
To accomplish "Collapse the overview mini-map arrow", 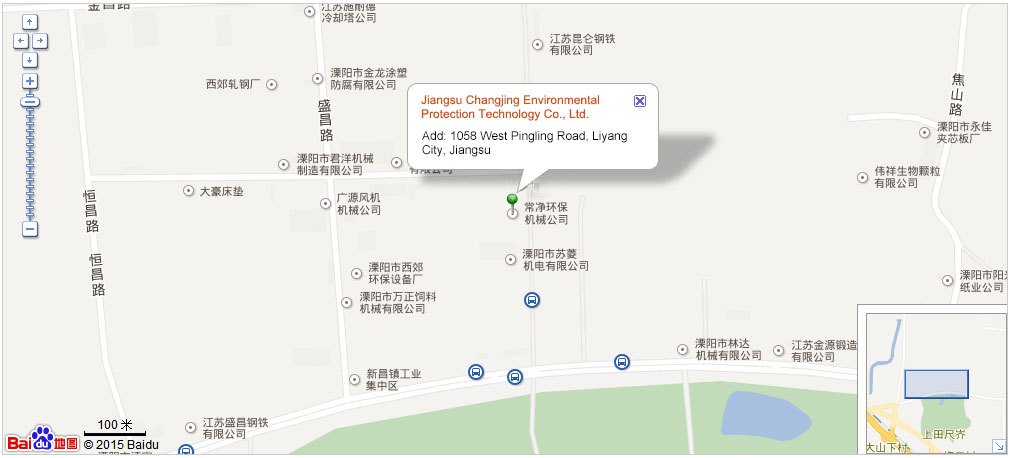I will (x=997, y=445).
